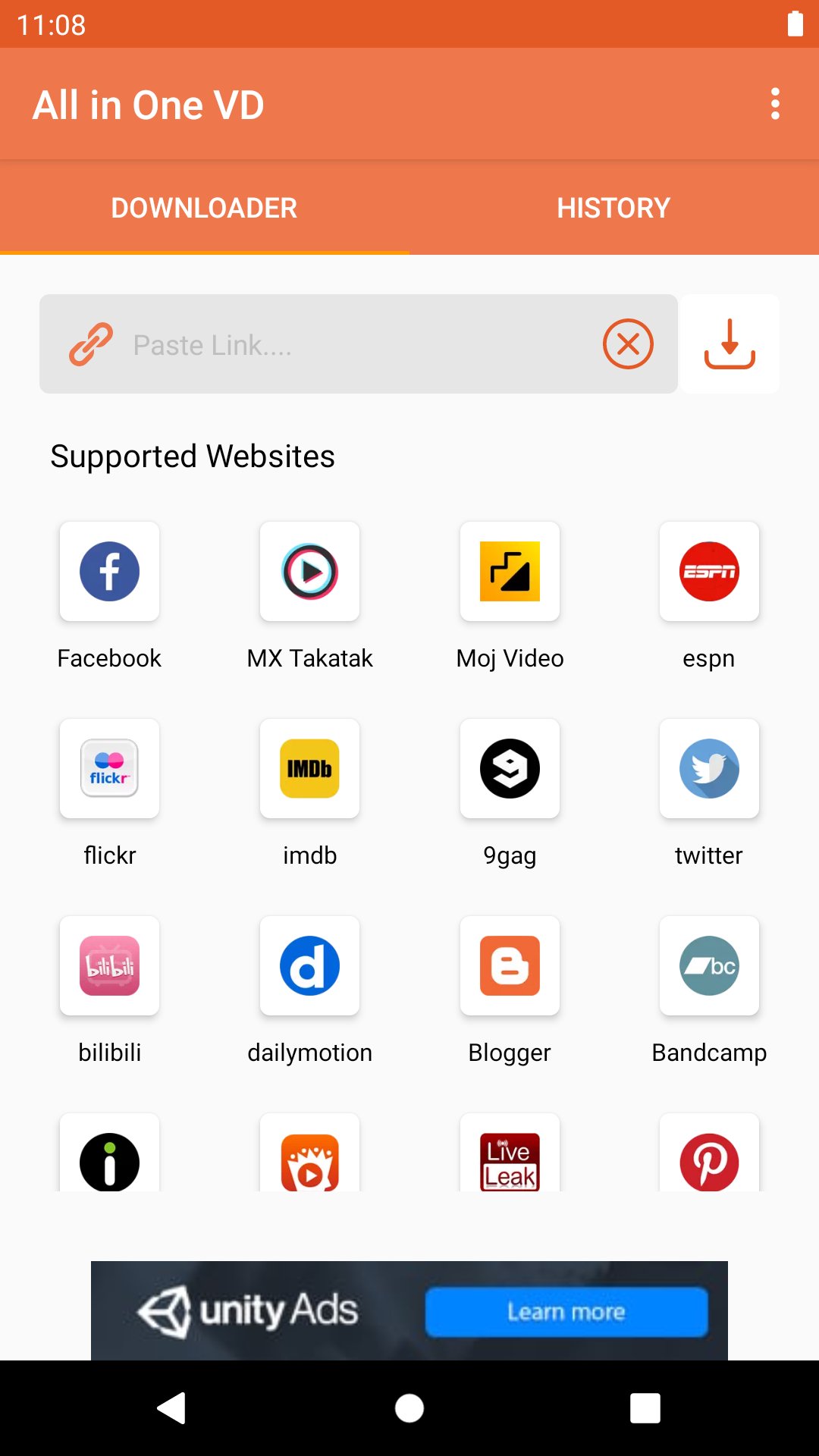This screenshot has height=1456, width=819.
Task: Select the bilibili icon
Action: click(x=109, y=966)
